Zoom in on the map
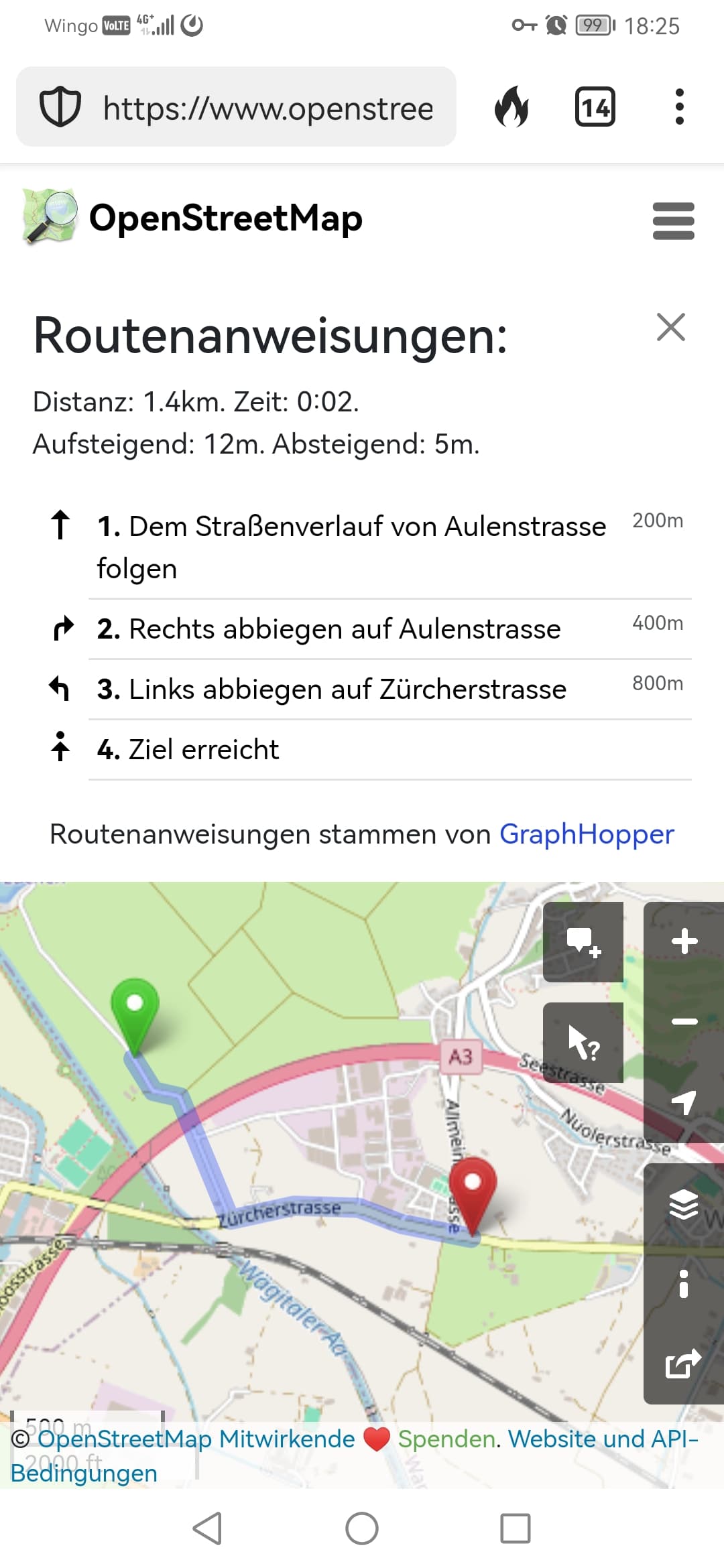Image resolution: width=724 pixels, height=1568 pixels. pyautogui.click(x=684, y=941)
